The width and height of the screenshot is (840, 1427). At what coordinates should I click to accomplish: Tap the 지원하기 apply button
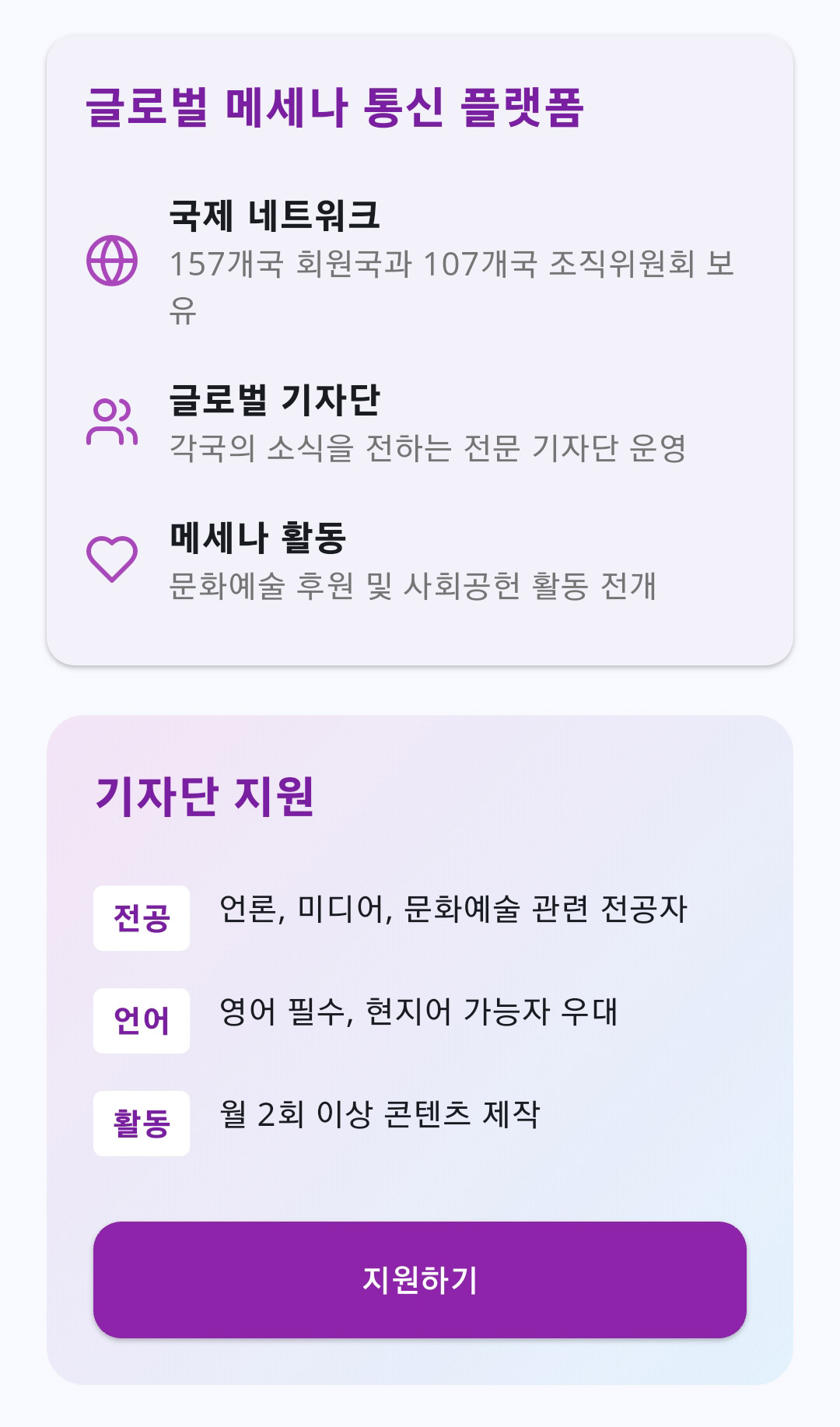[420, 1280]
